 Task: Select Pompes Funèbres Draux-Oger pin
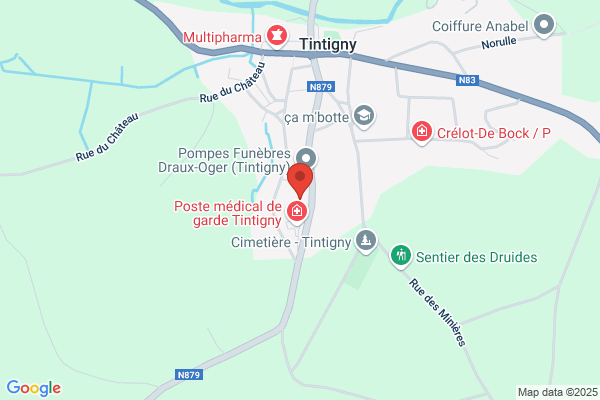[x=306, y=158]
